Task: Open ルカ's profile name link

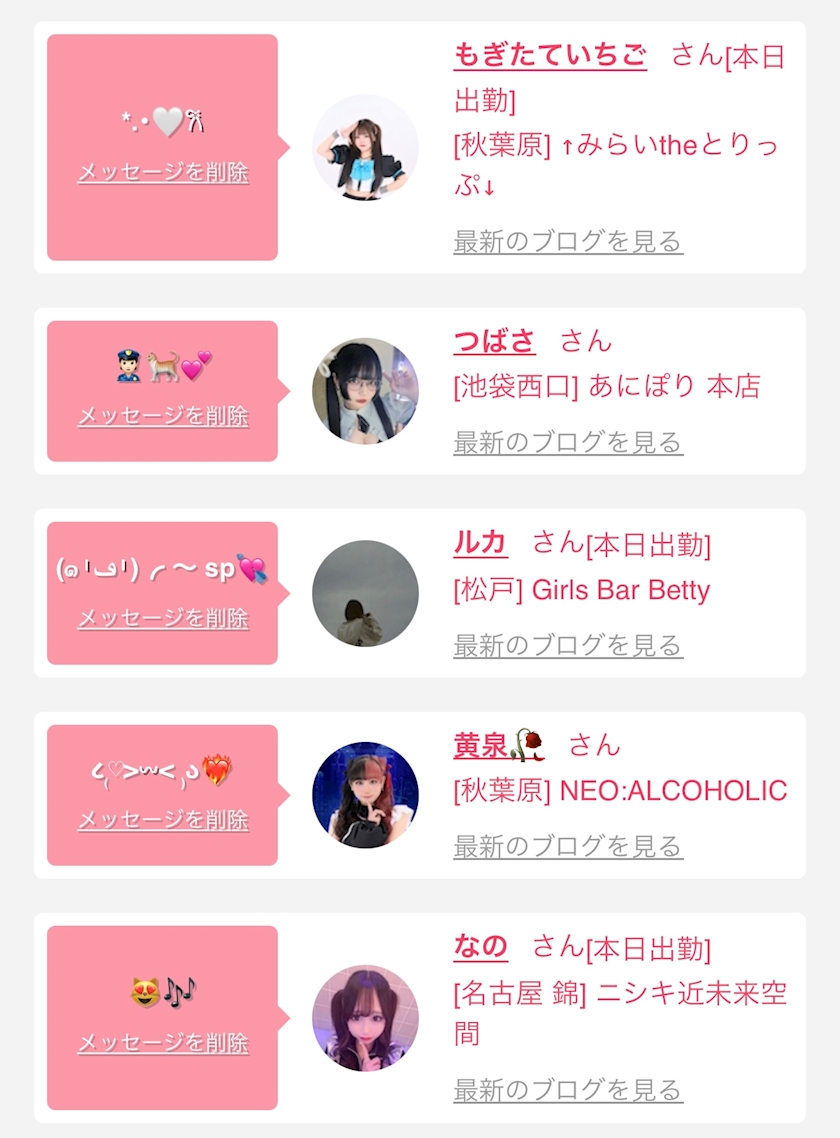Action: (480, 543)
